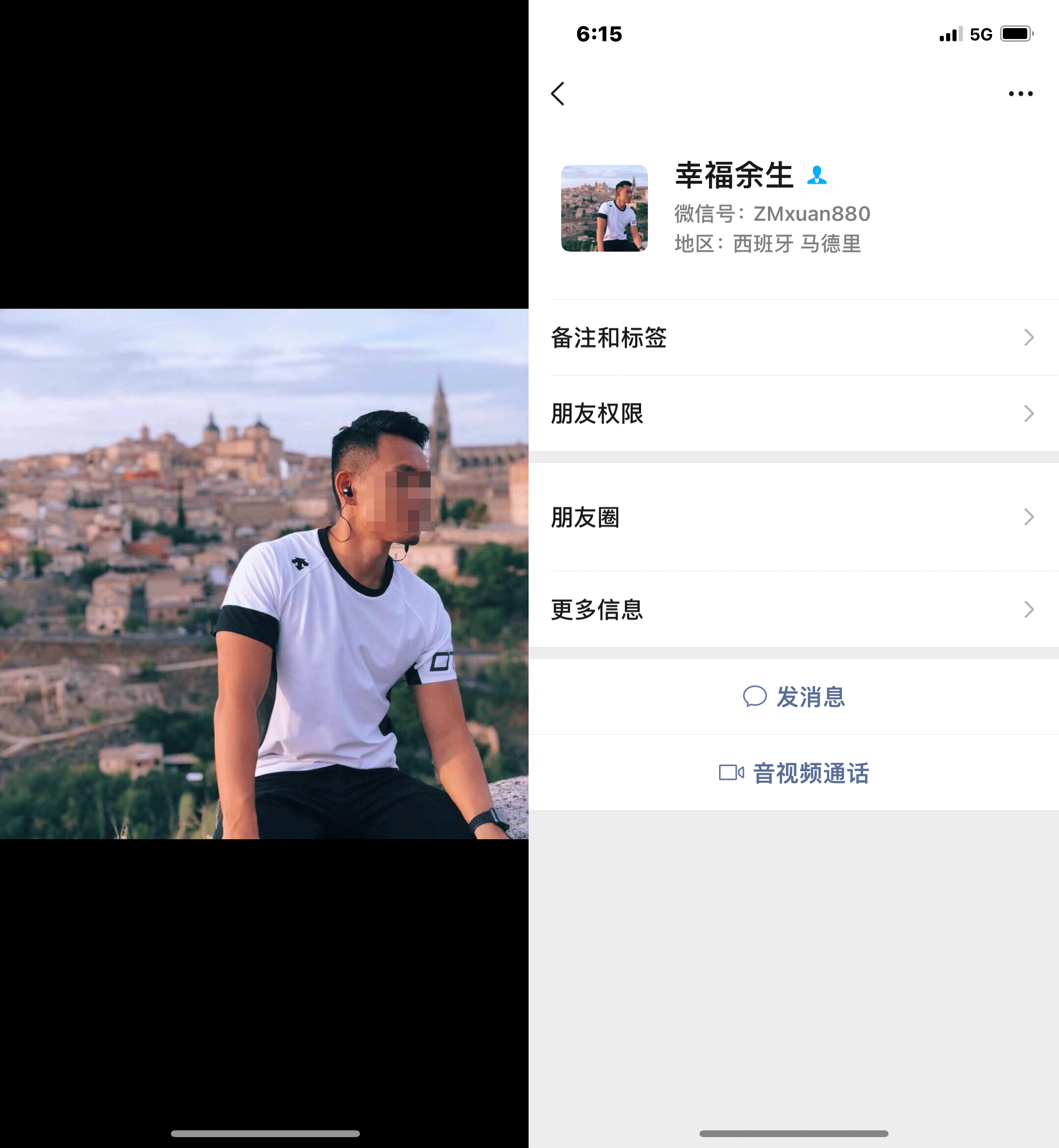This screenshot has height=1148, width=1059.
Task: Open the 幸福余生 profile avatar
Action: pos(604,208)
